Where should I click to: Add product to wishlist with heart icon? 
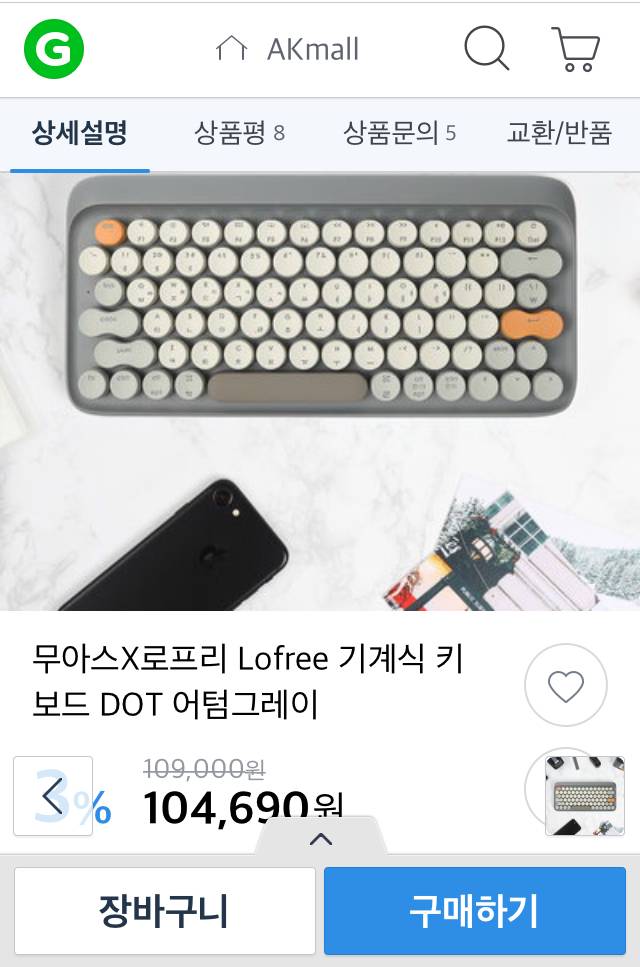[565, 686]
